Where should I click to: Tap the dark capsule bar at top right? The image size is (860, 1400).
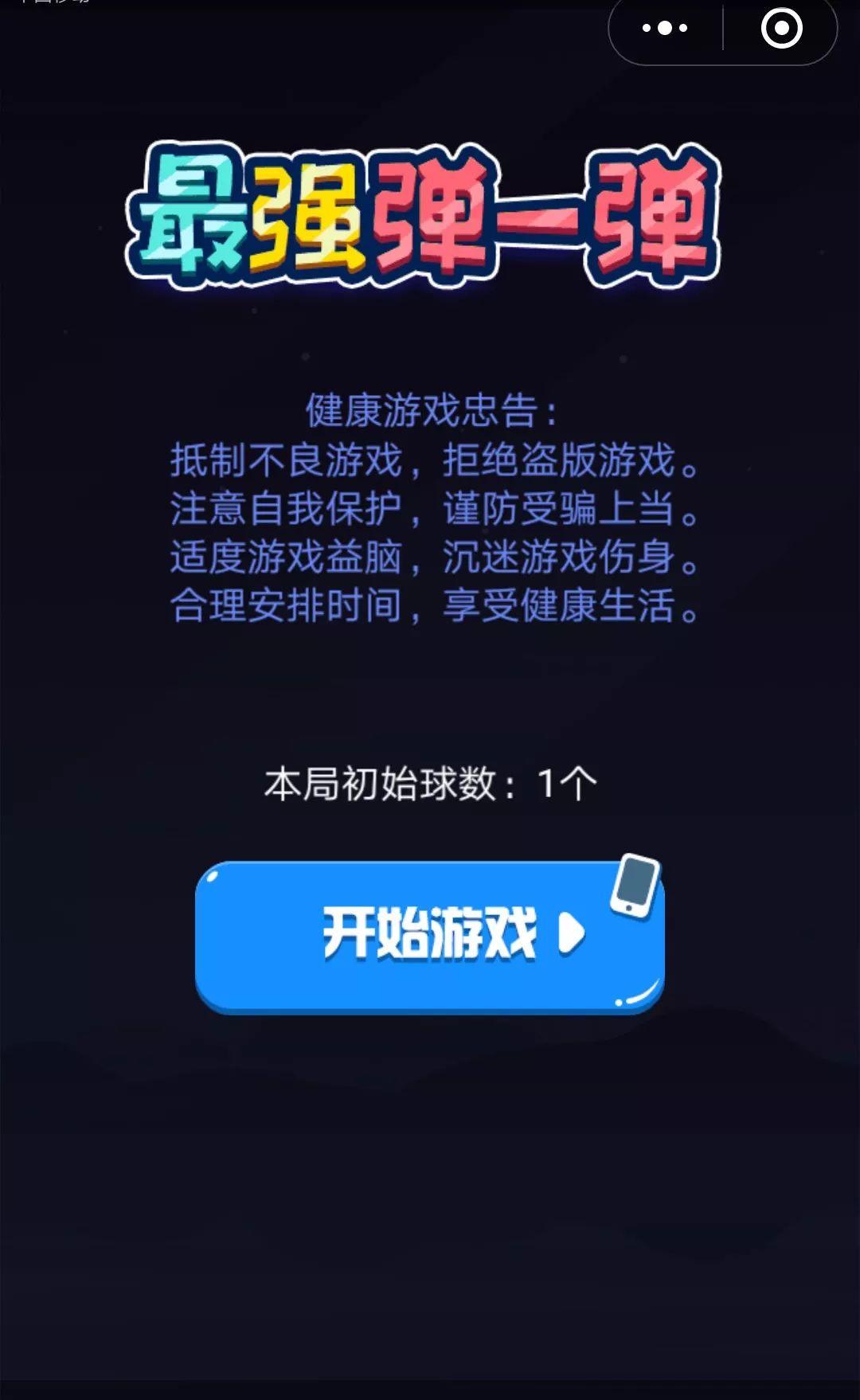click(723, 29)
